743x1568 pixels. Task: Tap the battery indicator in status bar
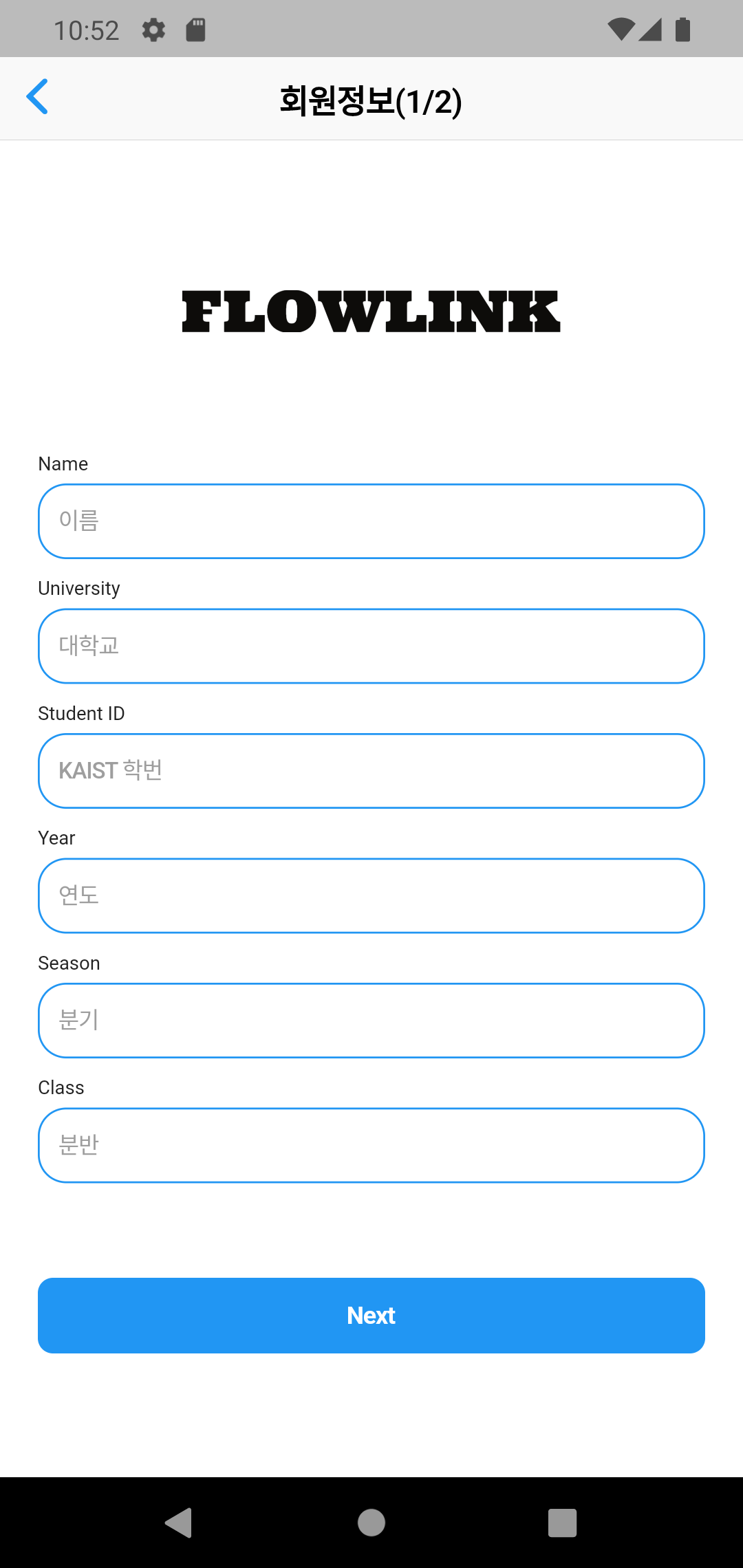683,28
